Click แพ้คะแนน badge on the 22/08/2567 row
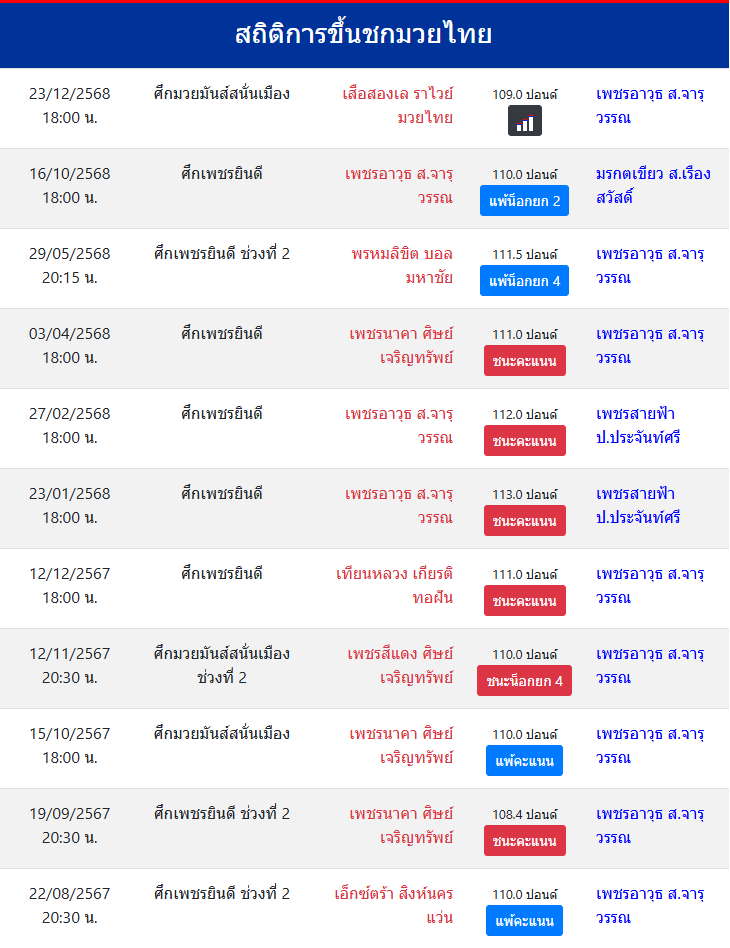This screenshot has width=730, height=948. 524,920
